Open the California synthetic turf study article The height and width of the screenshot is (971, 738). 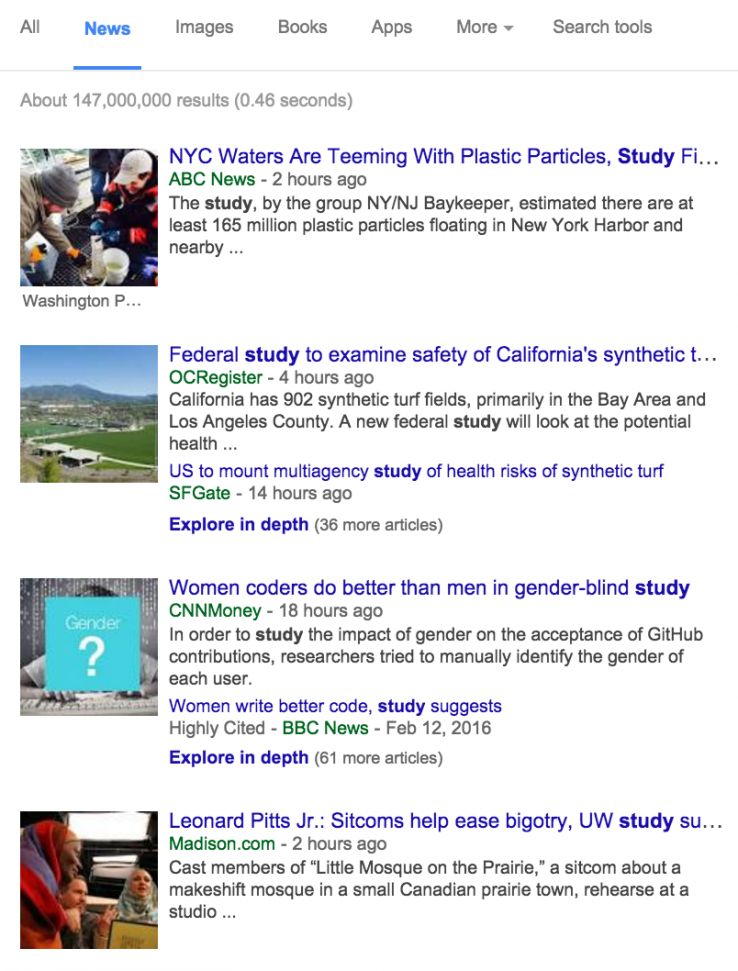coord(443,354)
